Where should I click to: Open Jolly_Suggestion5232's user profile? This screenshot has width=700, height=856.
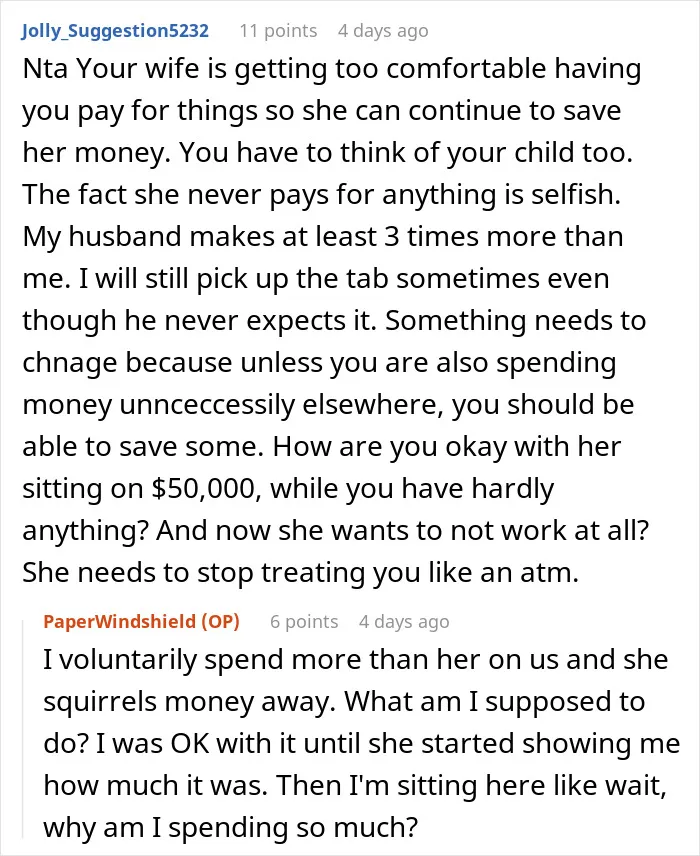click(115, 31)
